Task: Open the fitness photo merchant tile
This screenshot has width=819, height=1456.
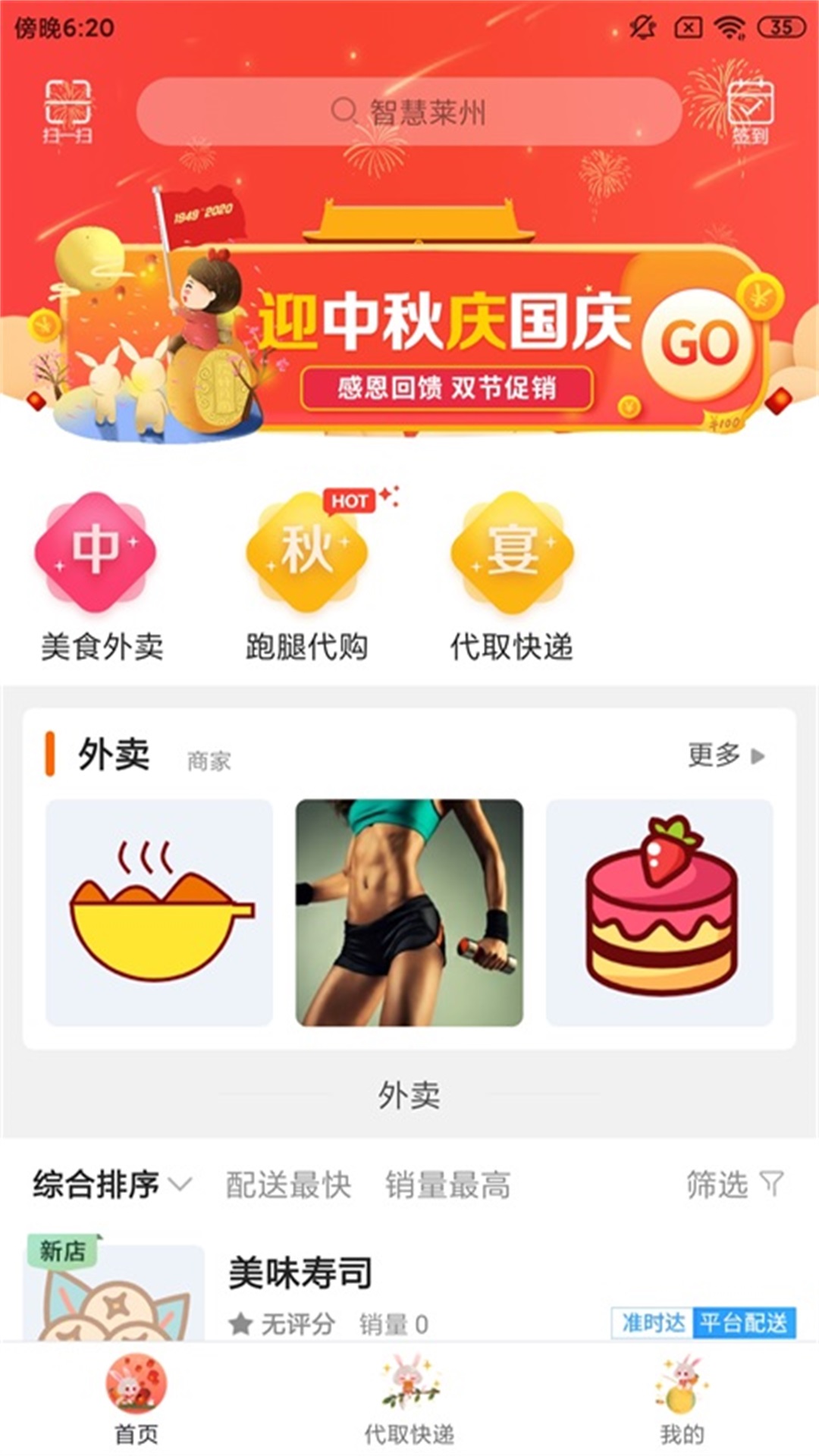Action: pos(409,912)
